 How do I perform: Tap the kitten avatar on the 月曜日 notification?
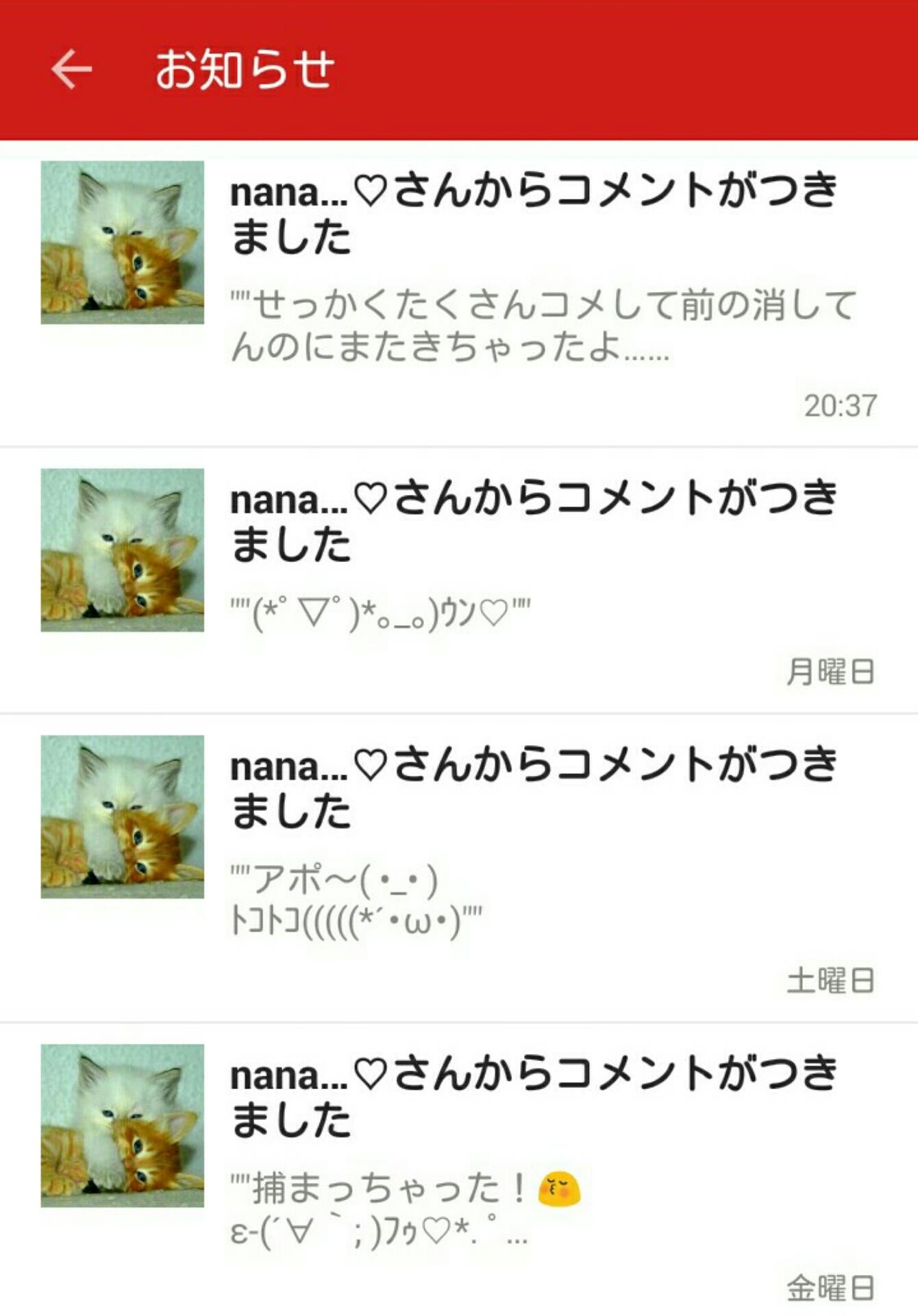tap(123, 548)
